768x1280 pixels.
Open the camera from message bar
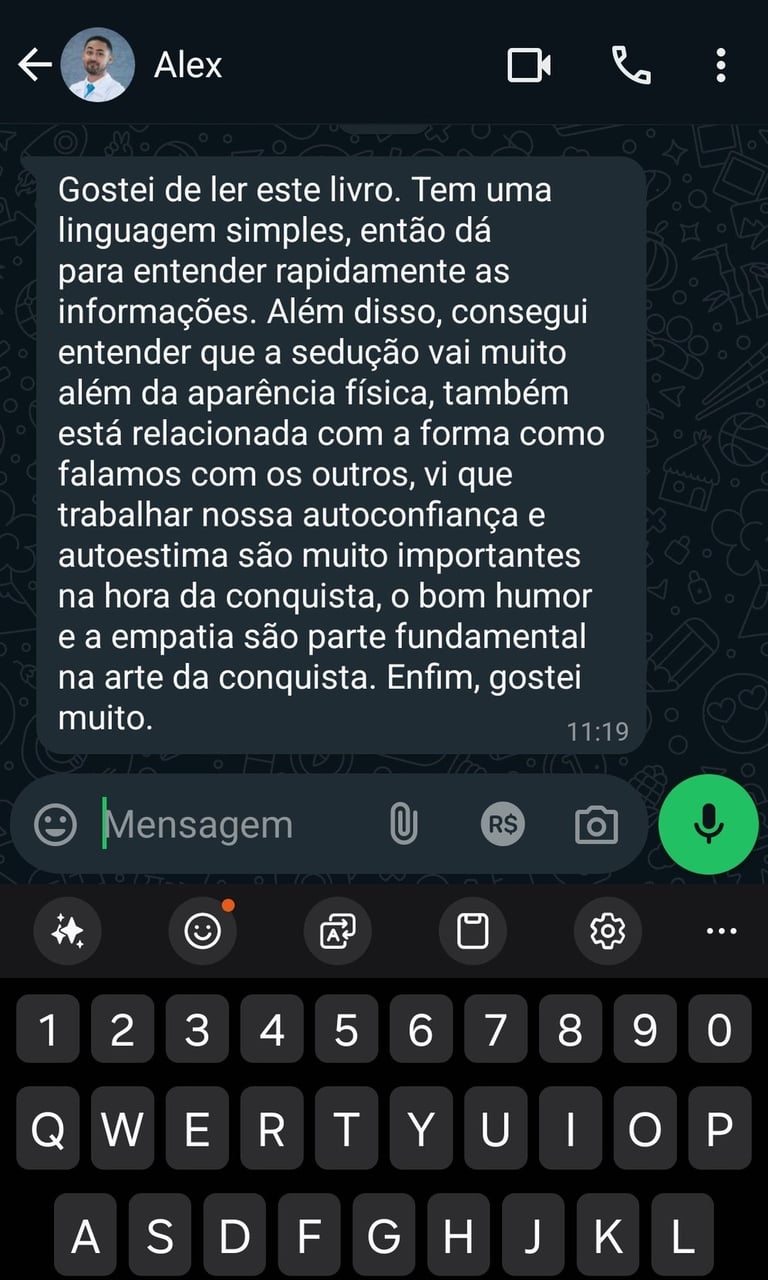point(596,825)
